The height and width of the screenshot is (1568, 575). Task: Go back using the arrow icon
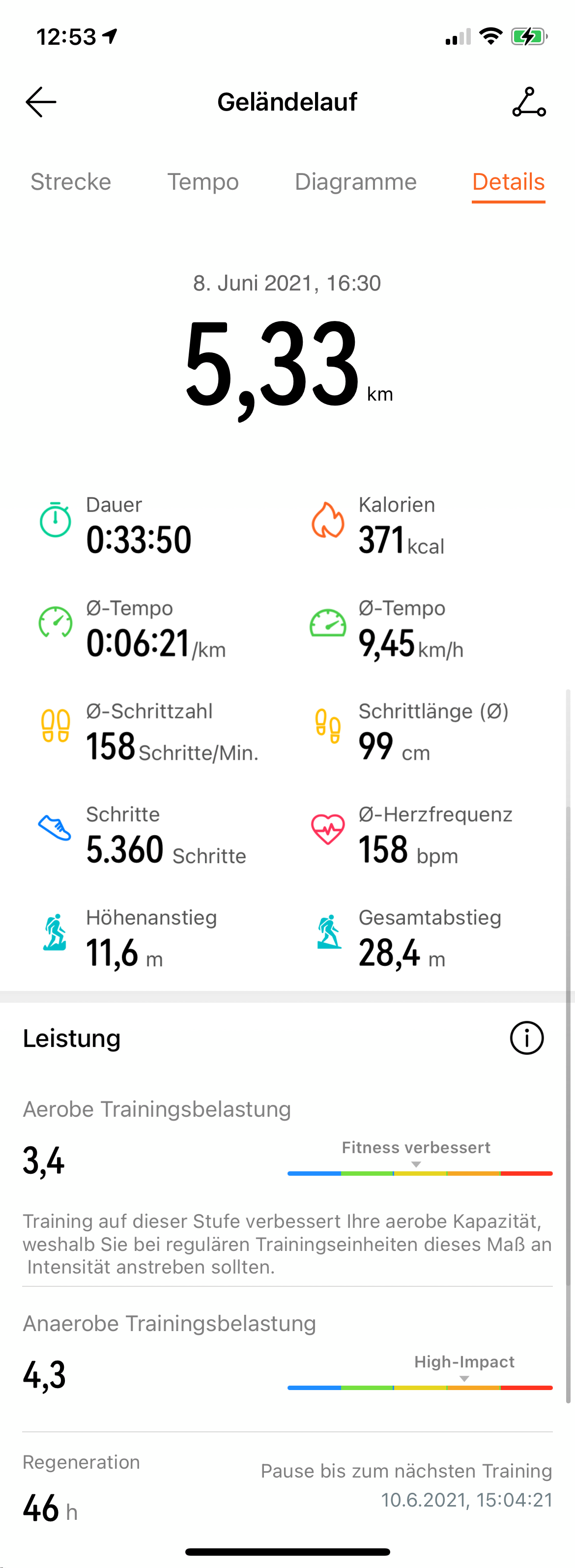pos(41,102)
